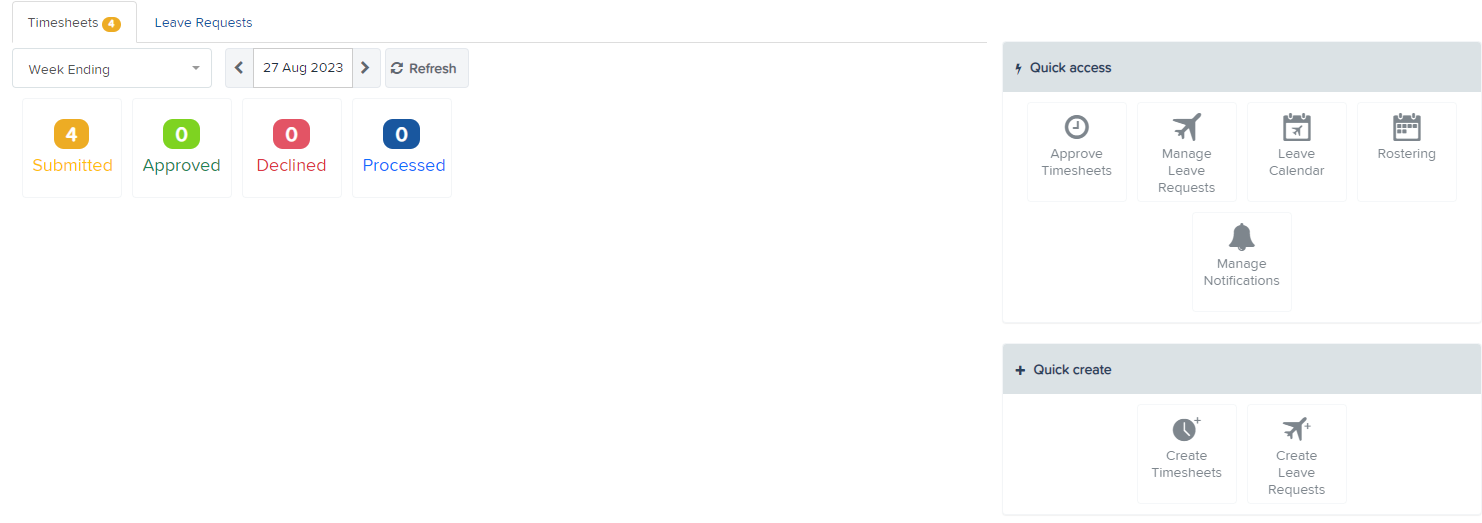Open Approve Timesheets quick access
Screen dimensions: 1482x523
pos(1076,151)
